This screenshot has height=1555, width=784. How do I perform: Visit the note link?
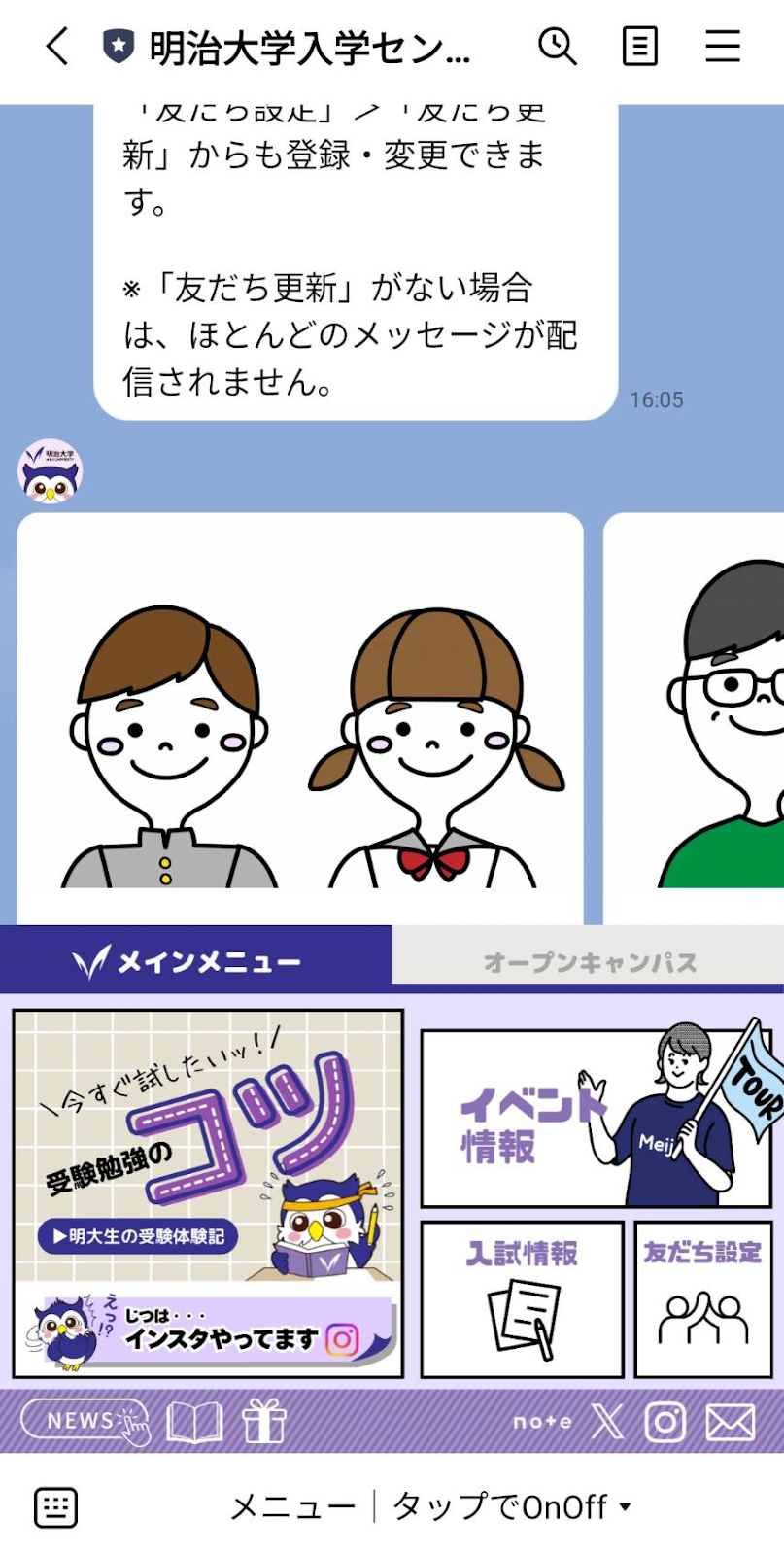point(542,1422)
